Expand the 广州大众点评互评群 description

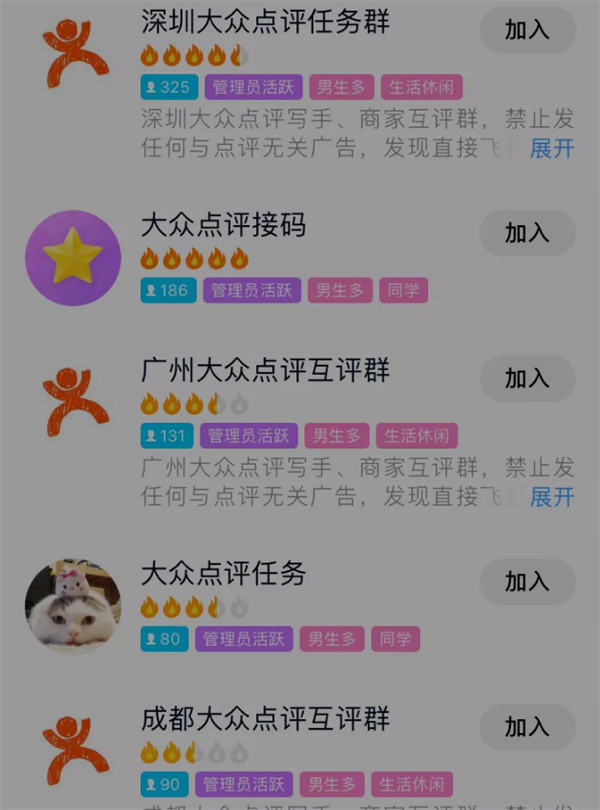click(x=552, y=496)
